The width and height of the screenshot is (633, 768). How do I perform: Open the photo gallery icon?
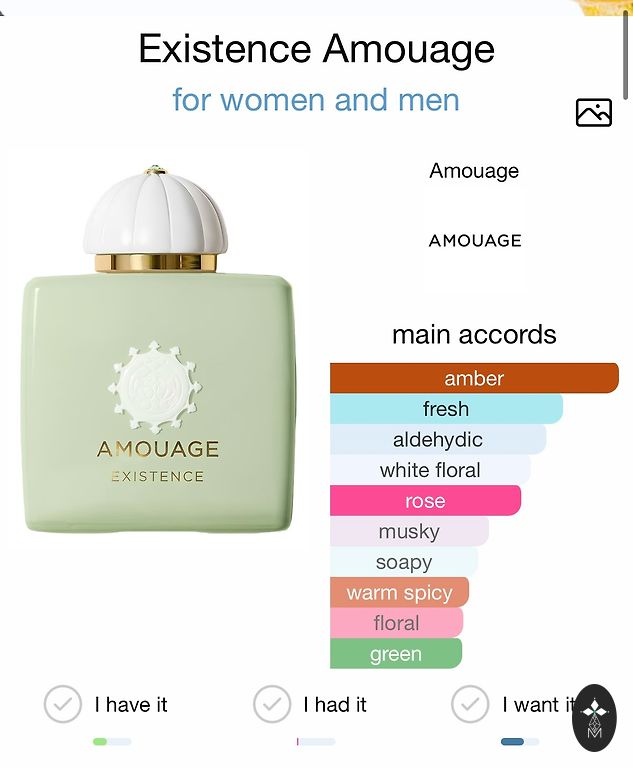pos(593,113)
